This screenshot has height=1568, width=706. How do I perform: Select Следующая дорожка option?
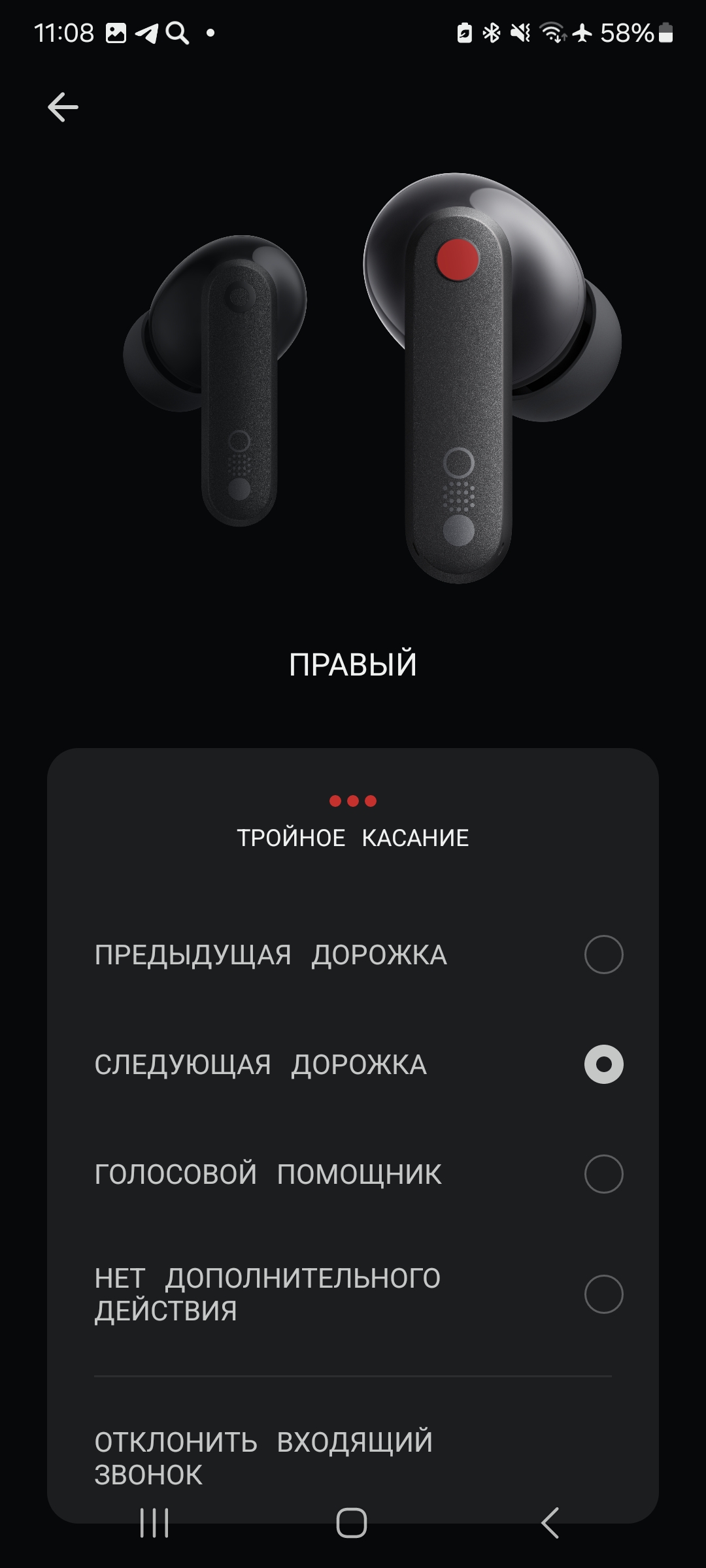(x=603, y=1064)
